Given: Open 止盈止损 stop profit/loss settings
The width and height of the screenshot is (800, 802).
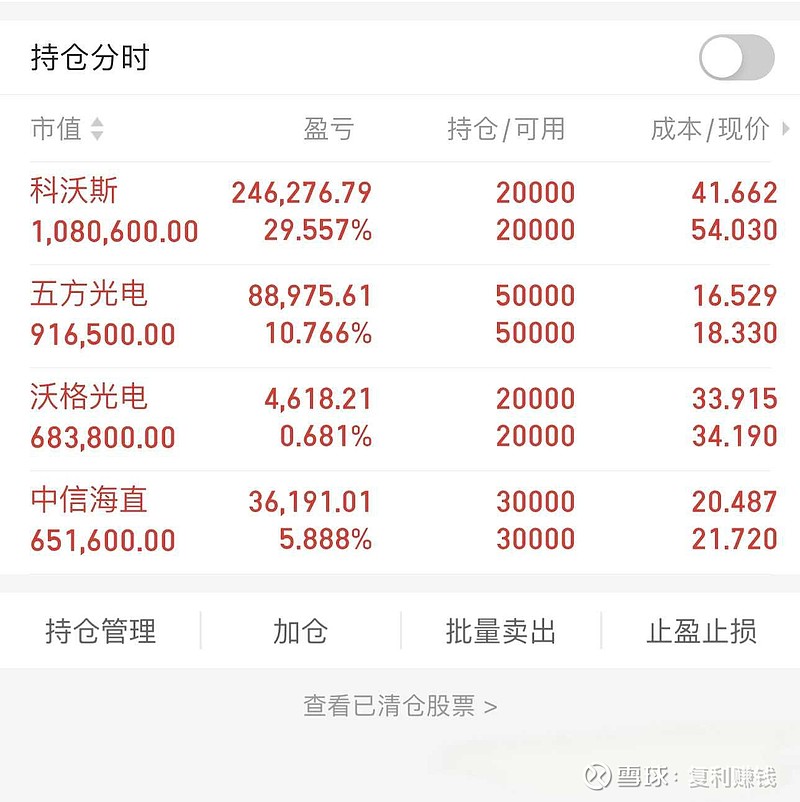Looking at the screenshot, I should coord(700,631).
